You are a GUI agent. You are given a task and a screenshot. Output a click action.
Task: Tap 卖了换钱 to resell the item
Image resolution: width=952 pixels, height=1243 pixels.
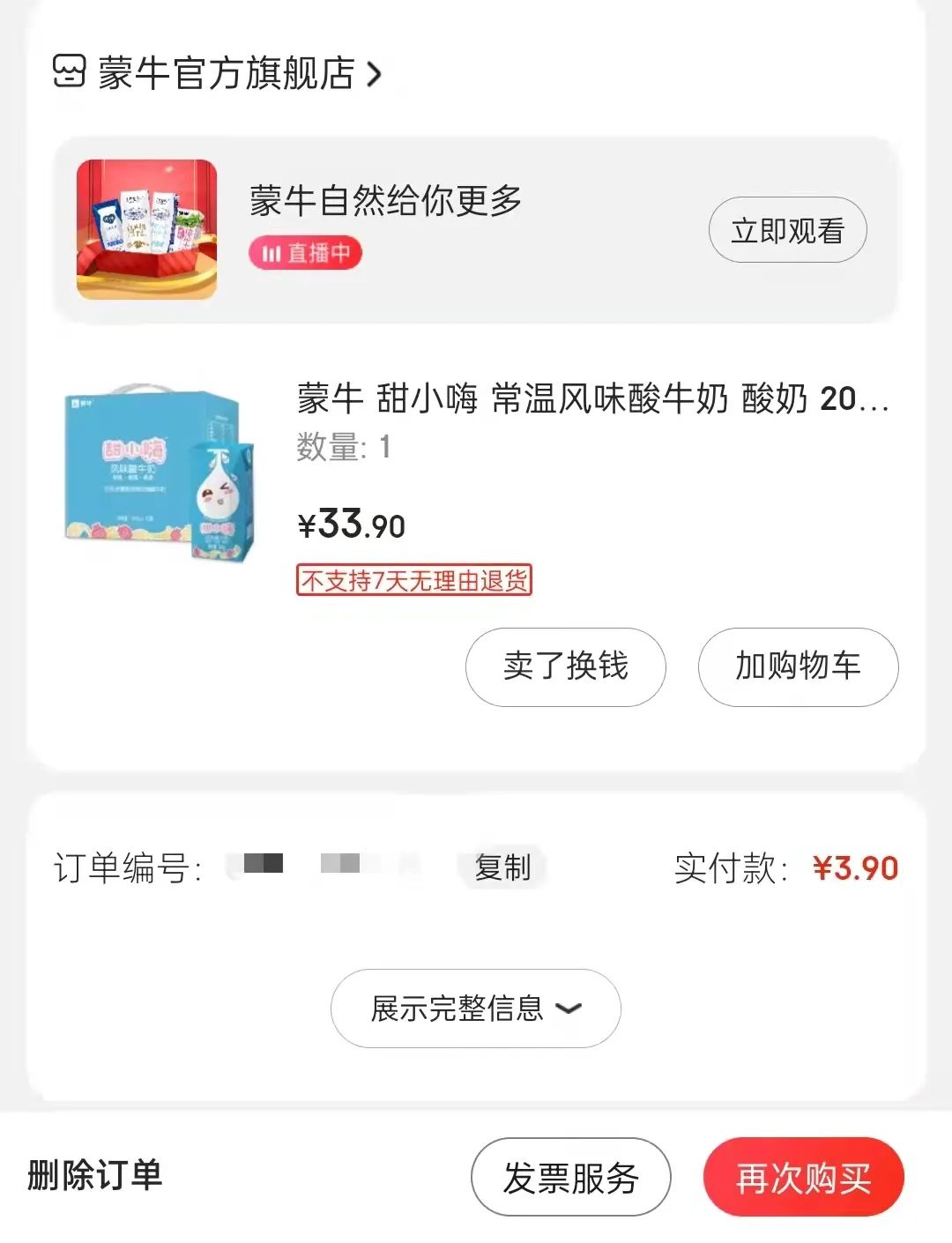click(x=565, y=666)
